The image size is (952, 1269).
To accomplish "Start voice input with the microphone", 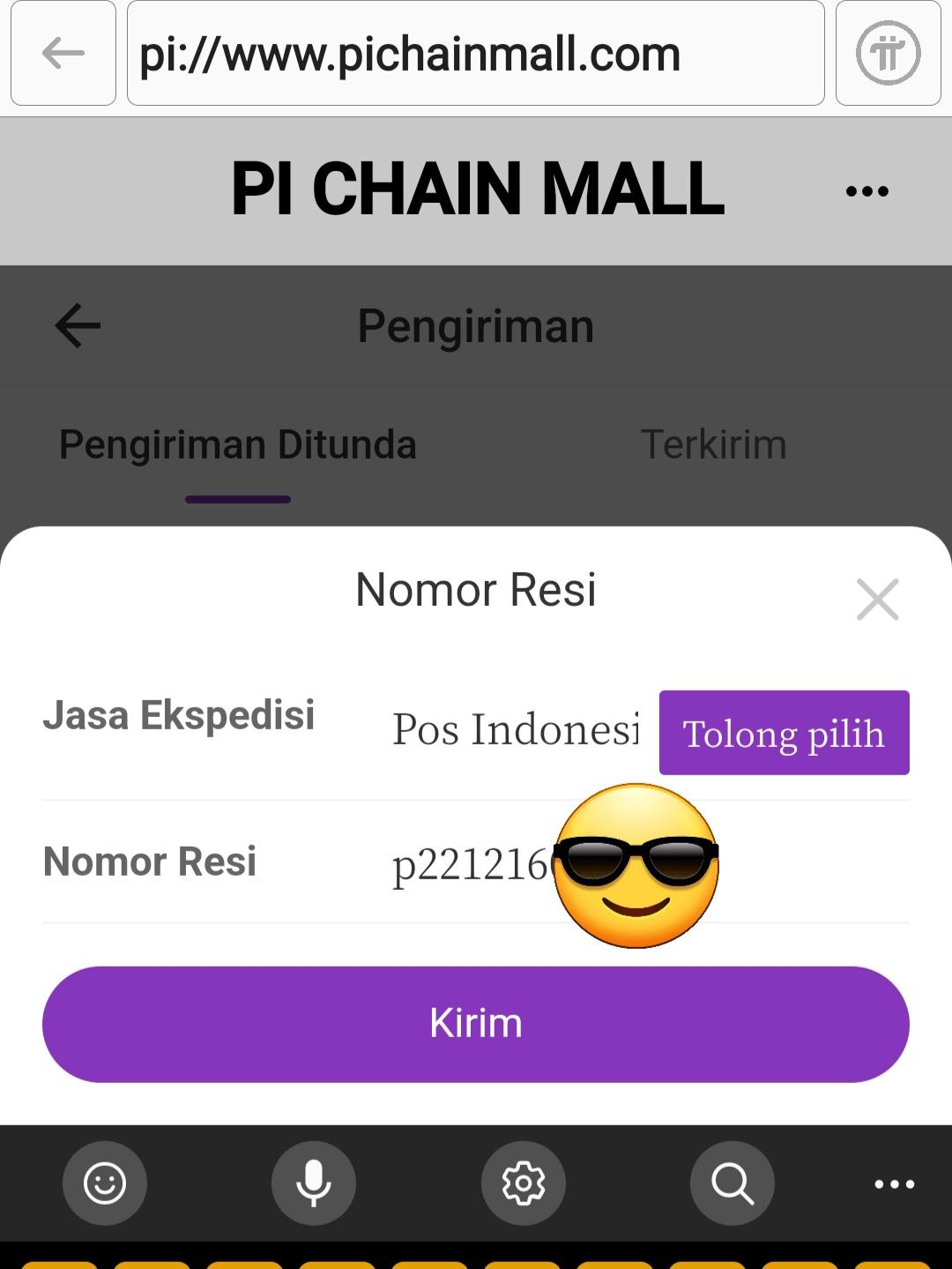I will (x=314, y=1183).
